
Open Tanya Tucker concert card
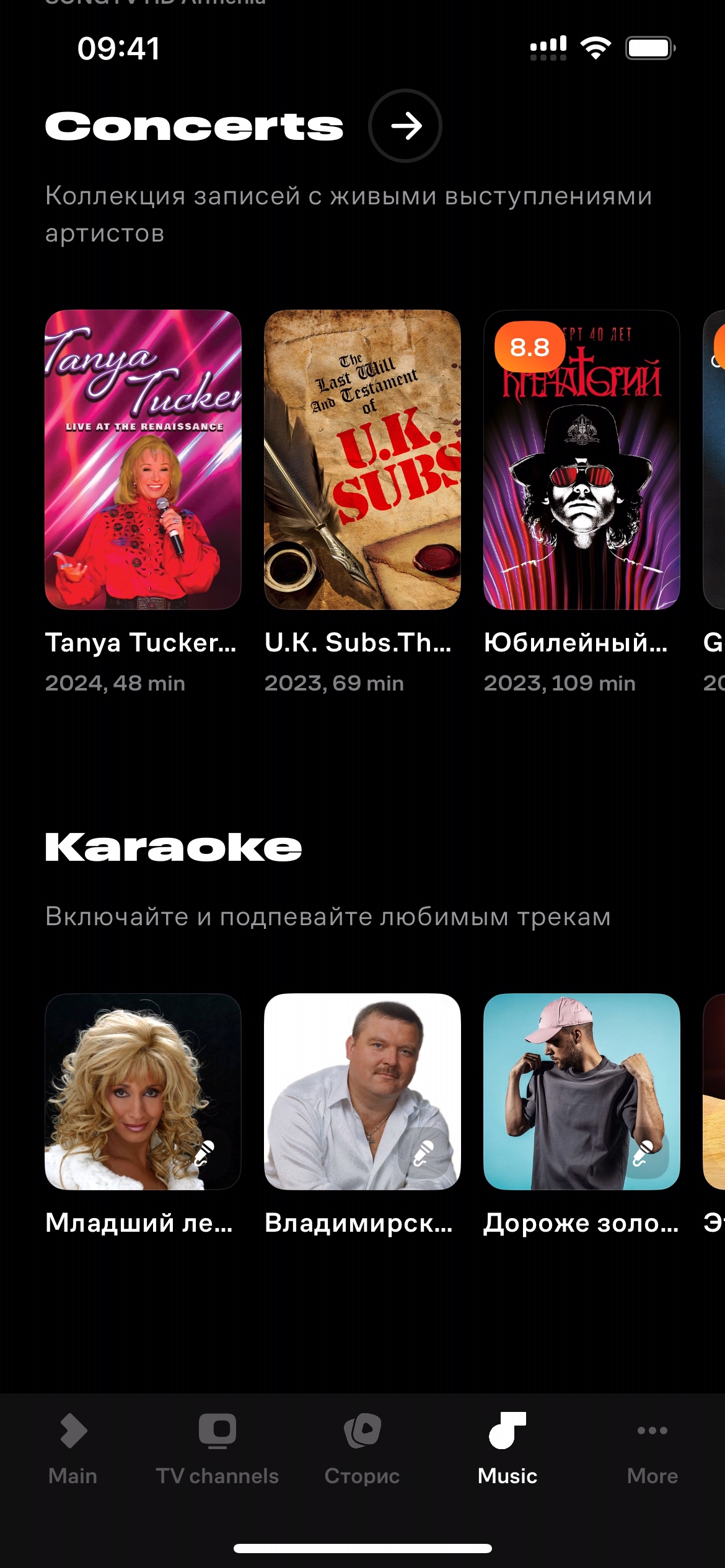point(143,460)
